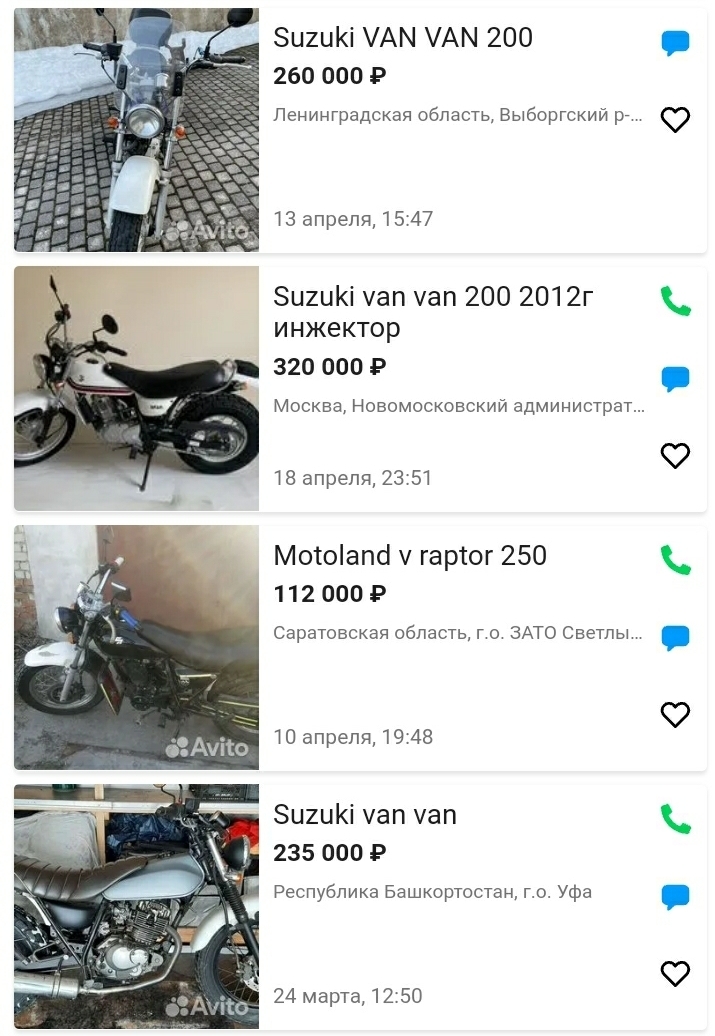Screen dimensions: 715x1036
Task: Call the seller of the Уфа Suzuki van van
Action: coord(676,819)
